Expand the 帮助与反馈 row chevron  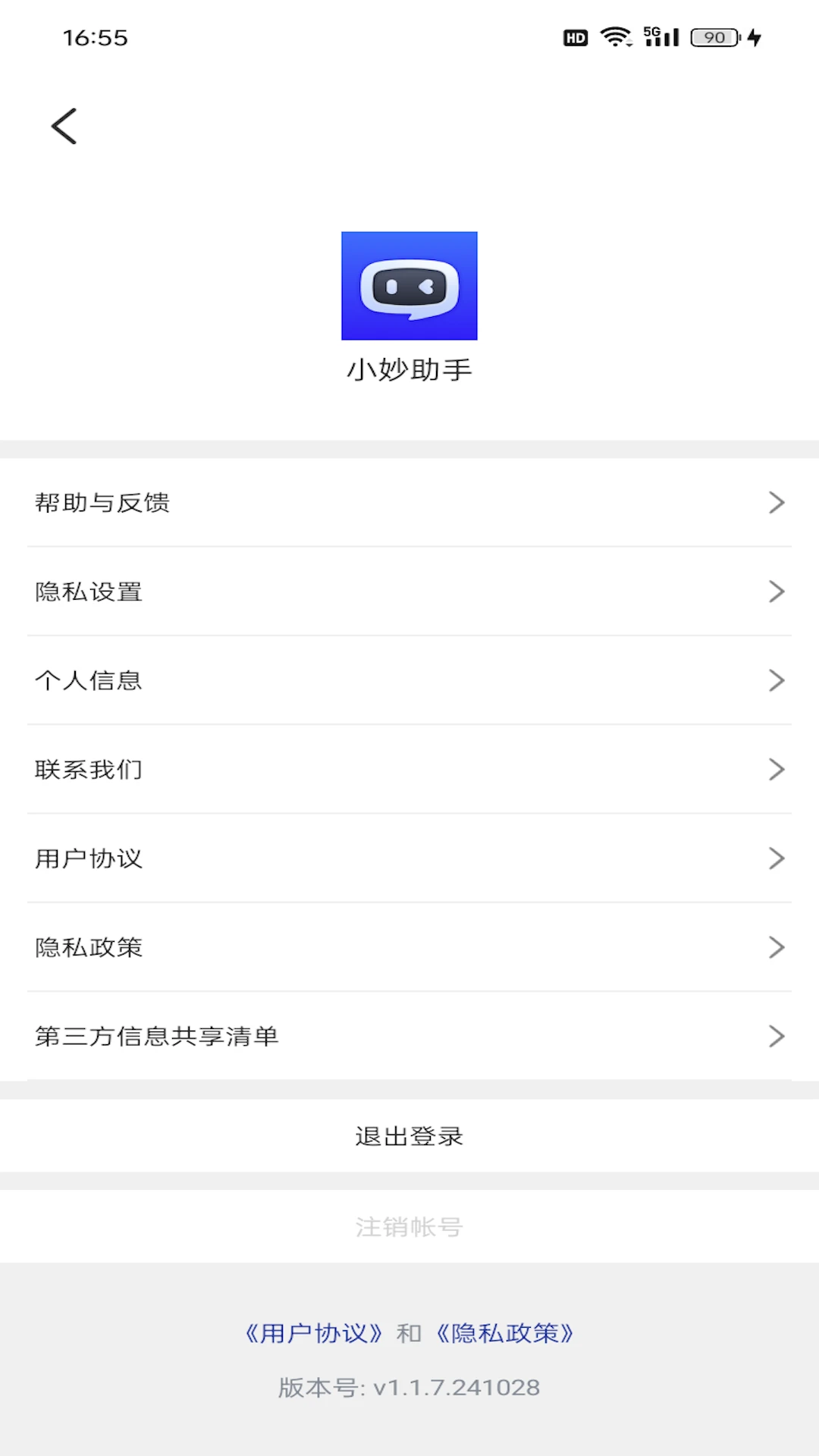(x=777, y=502)
